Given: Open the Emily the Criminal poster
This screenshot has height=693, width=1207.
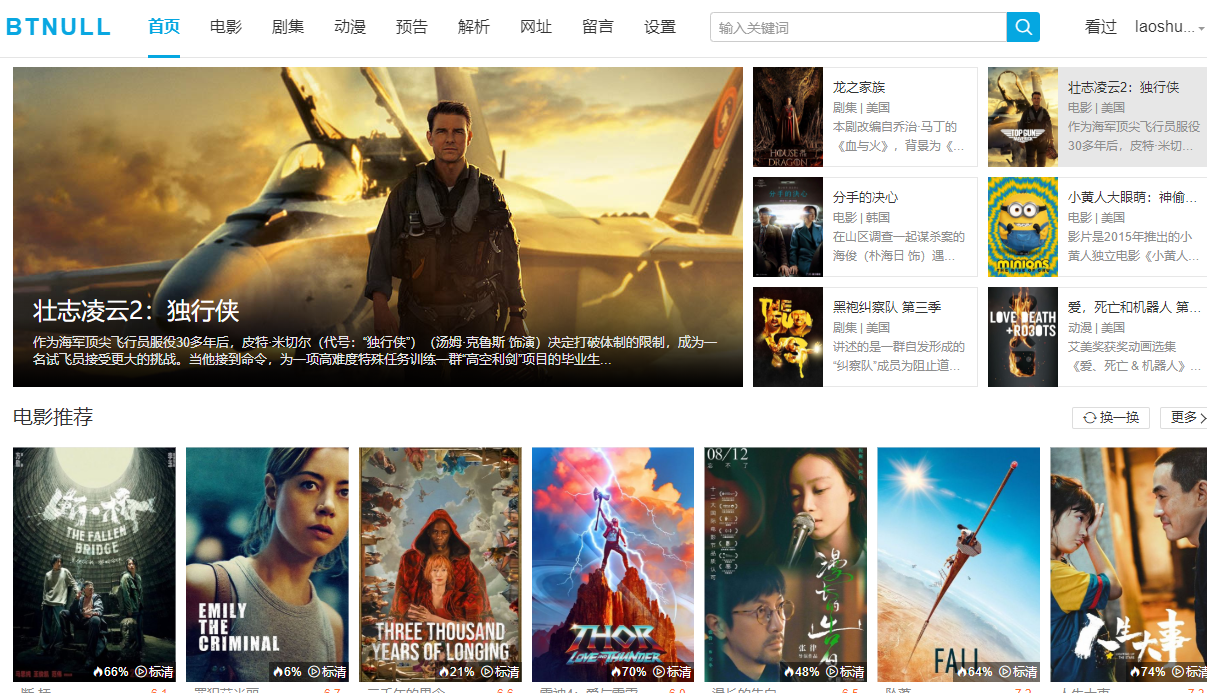Looking at the screenshot, I should click(267, 564).
